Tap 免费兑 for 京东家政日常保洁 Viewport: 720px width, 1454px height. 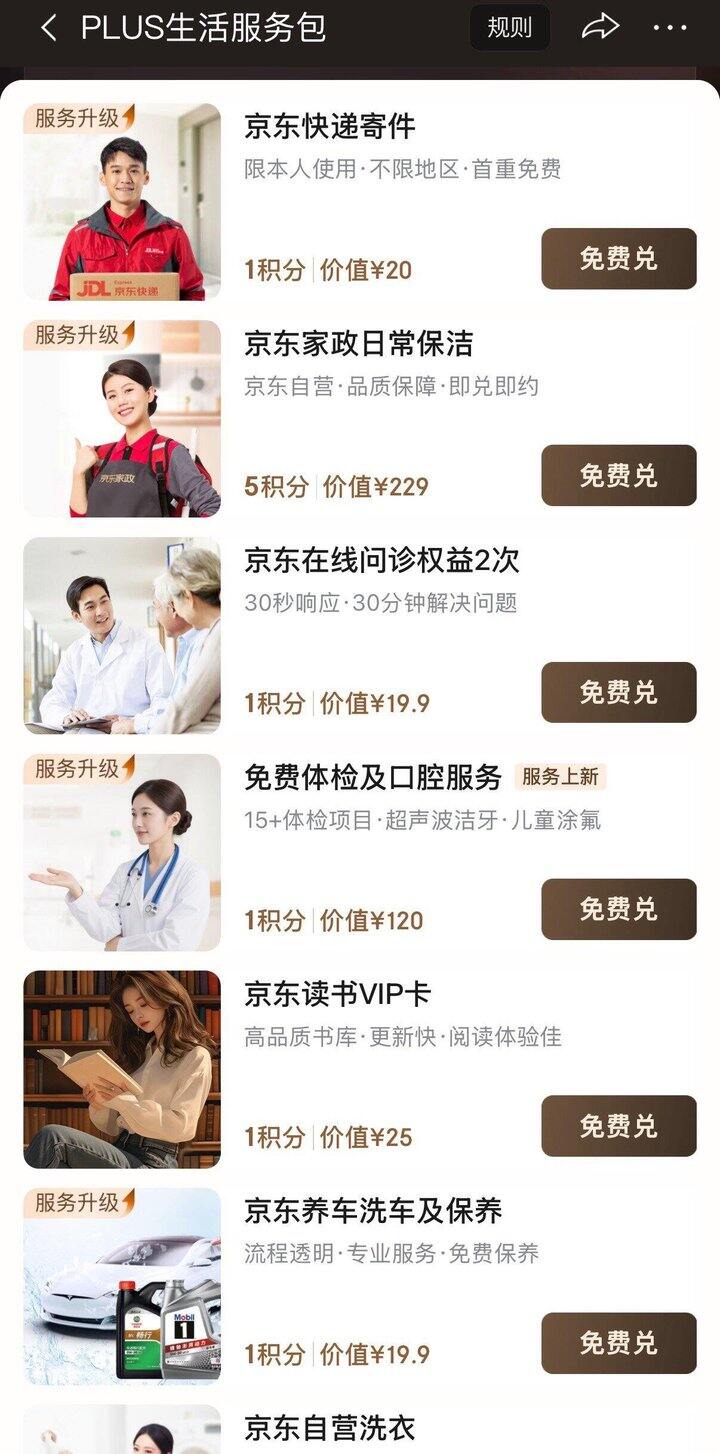618,477
